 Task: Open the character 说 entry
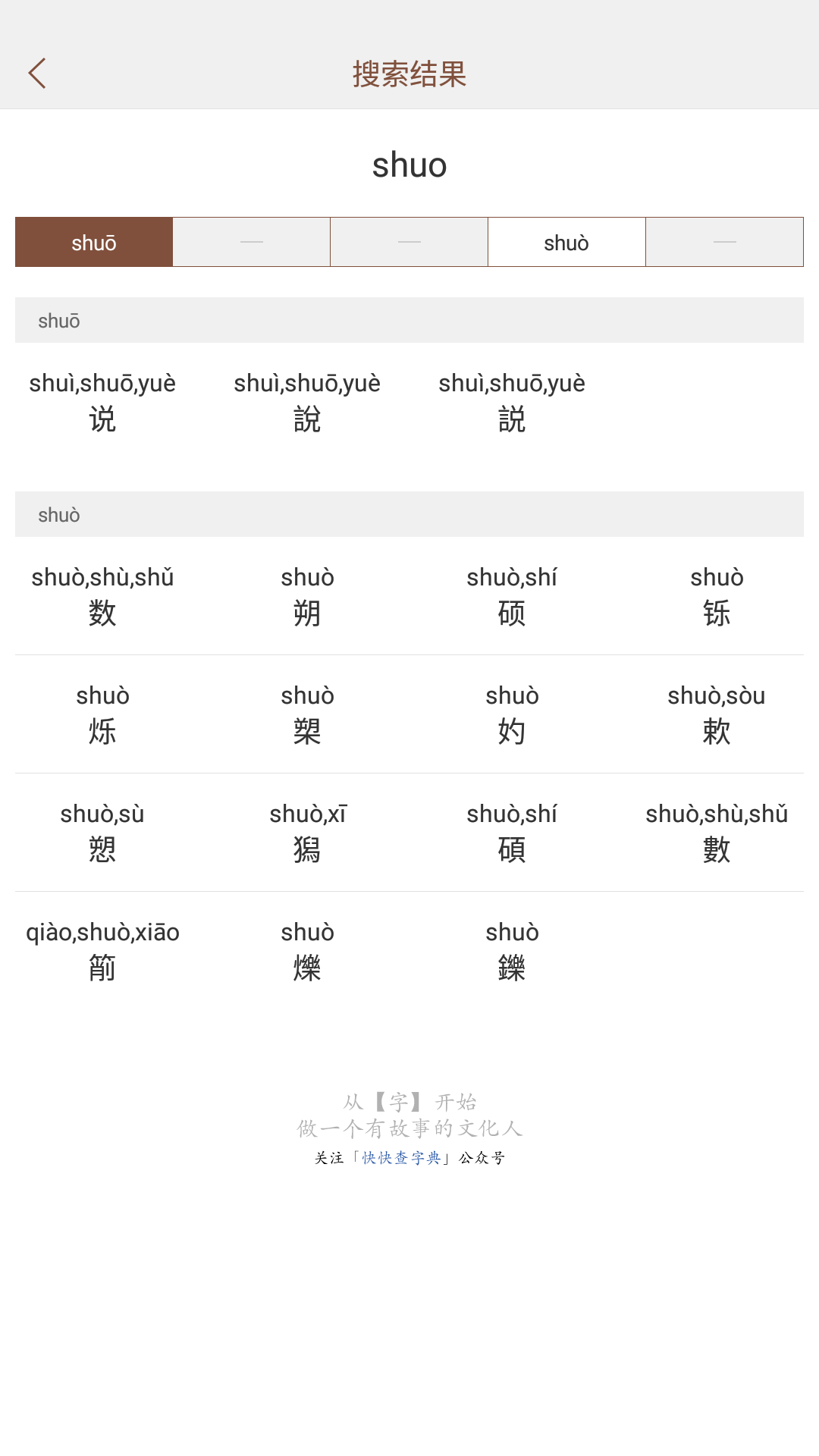102,402
